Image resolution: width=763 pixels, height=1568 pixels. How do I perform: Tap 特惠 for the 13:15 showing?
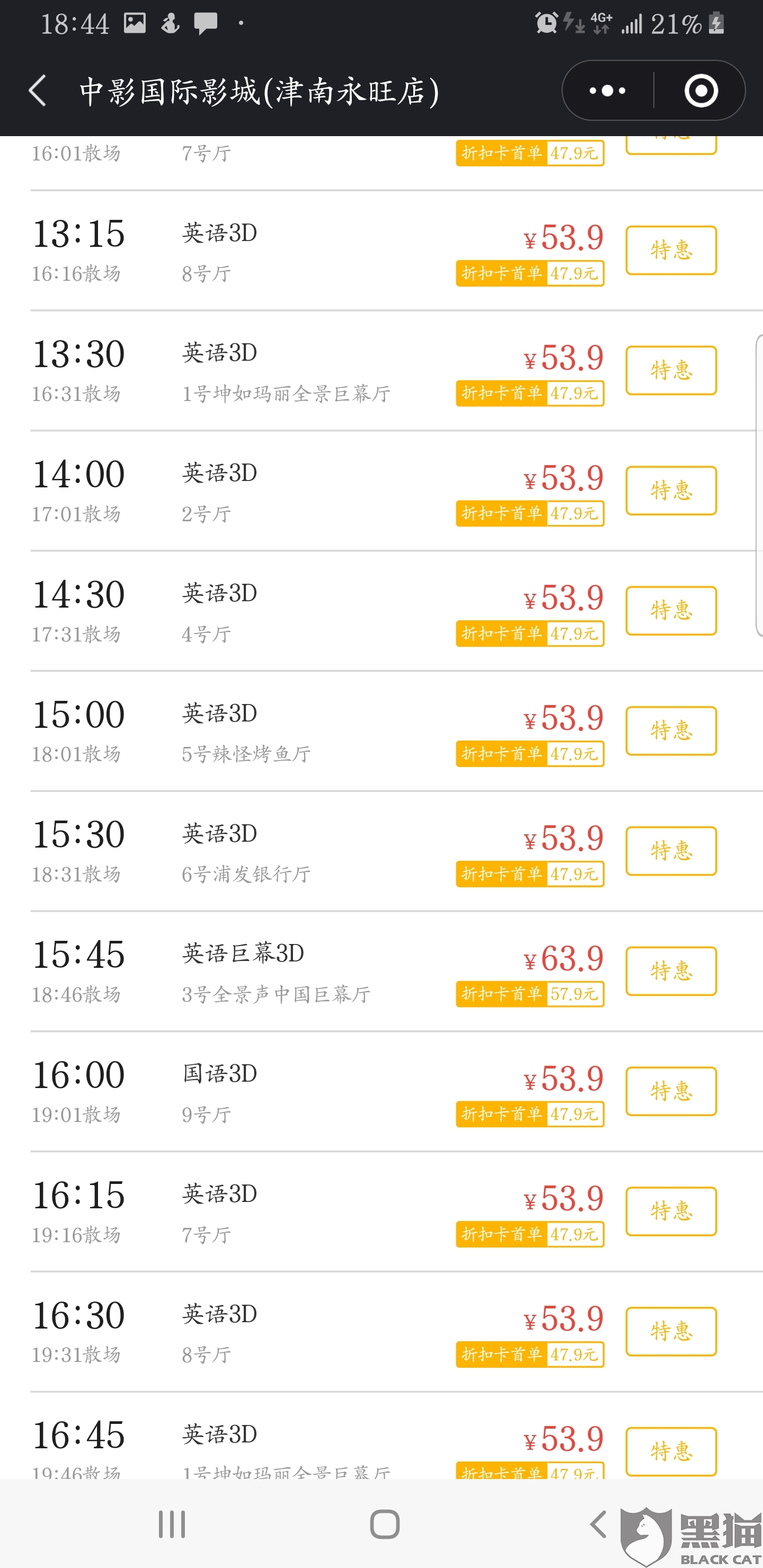point(670,250)
